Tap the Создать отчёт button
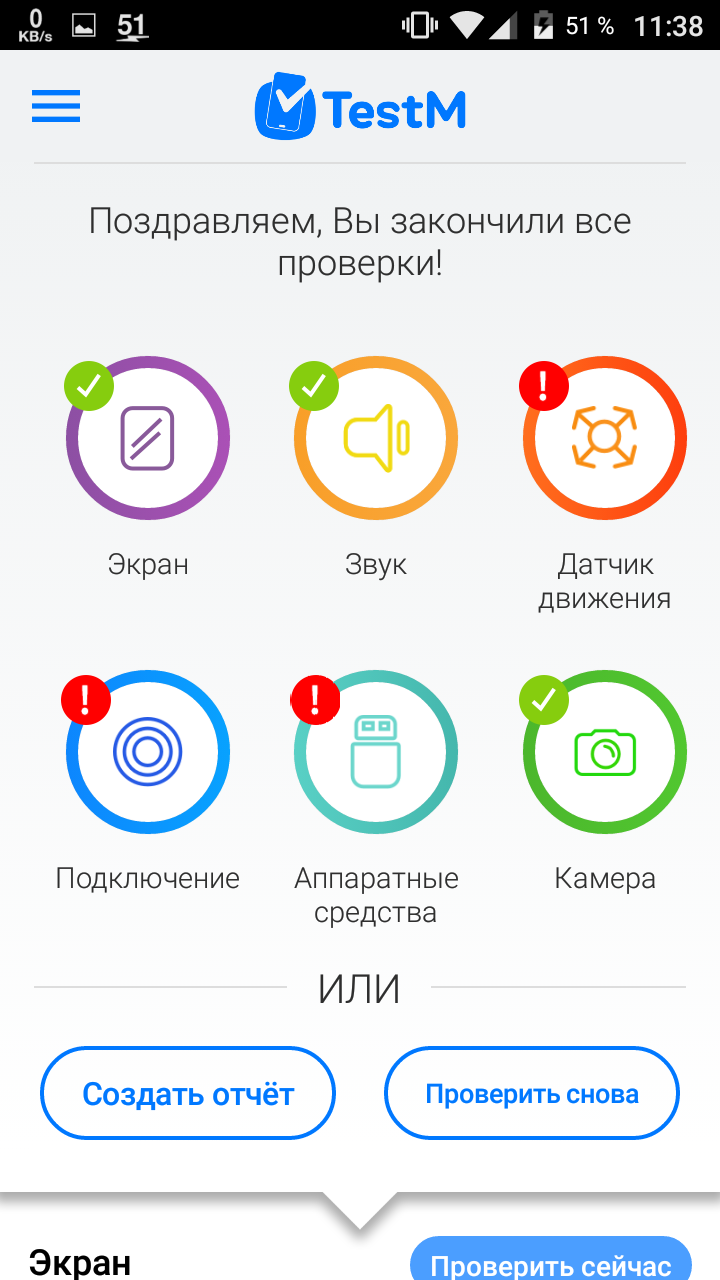720x1280 pixels. coord(188,1093)
